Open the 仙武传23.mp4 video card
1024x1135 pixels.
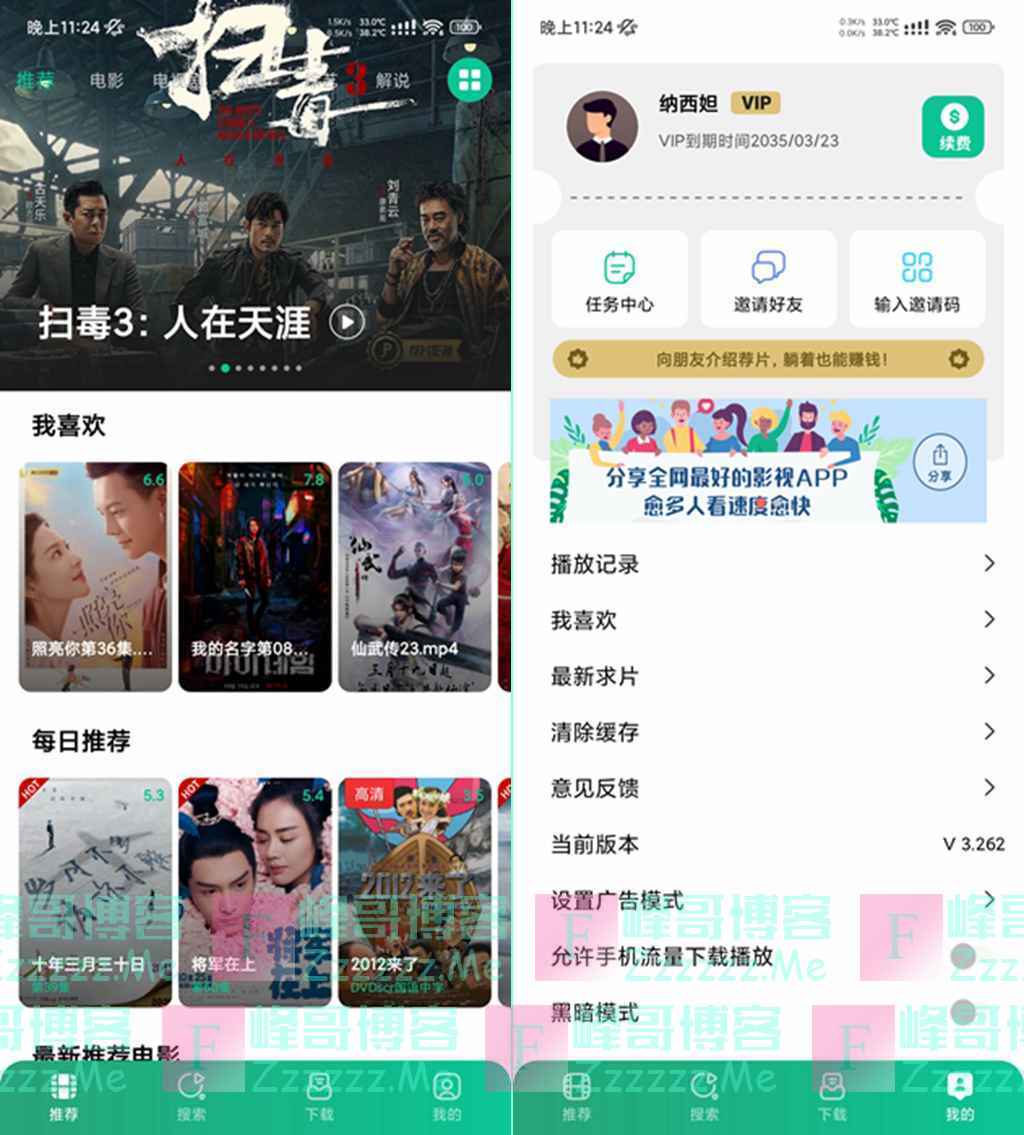click(x=414, y=576)
